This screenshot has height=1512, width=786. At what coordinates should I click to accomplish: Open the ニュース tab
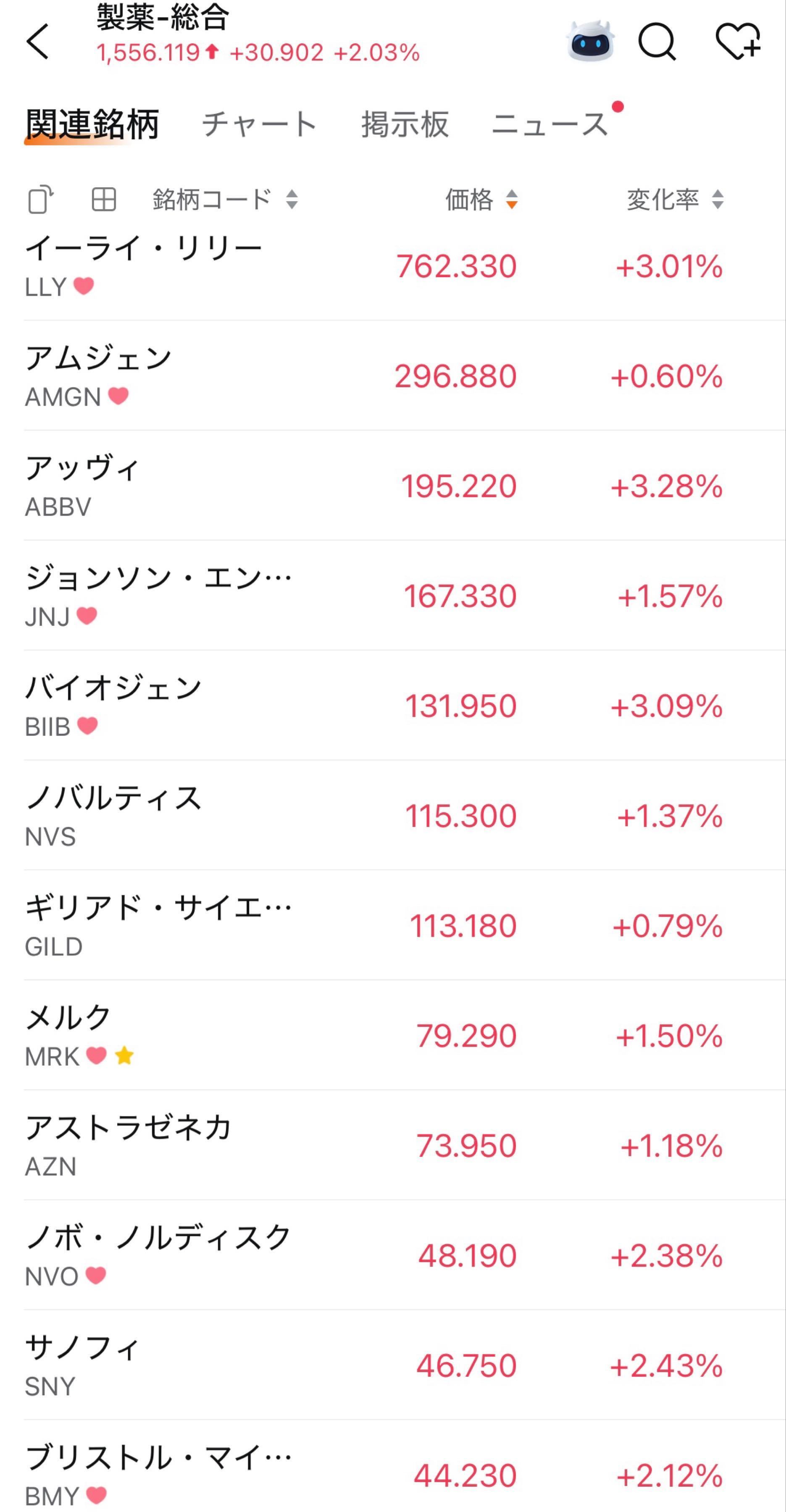click(550, 124)
